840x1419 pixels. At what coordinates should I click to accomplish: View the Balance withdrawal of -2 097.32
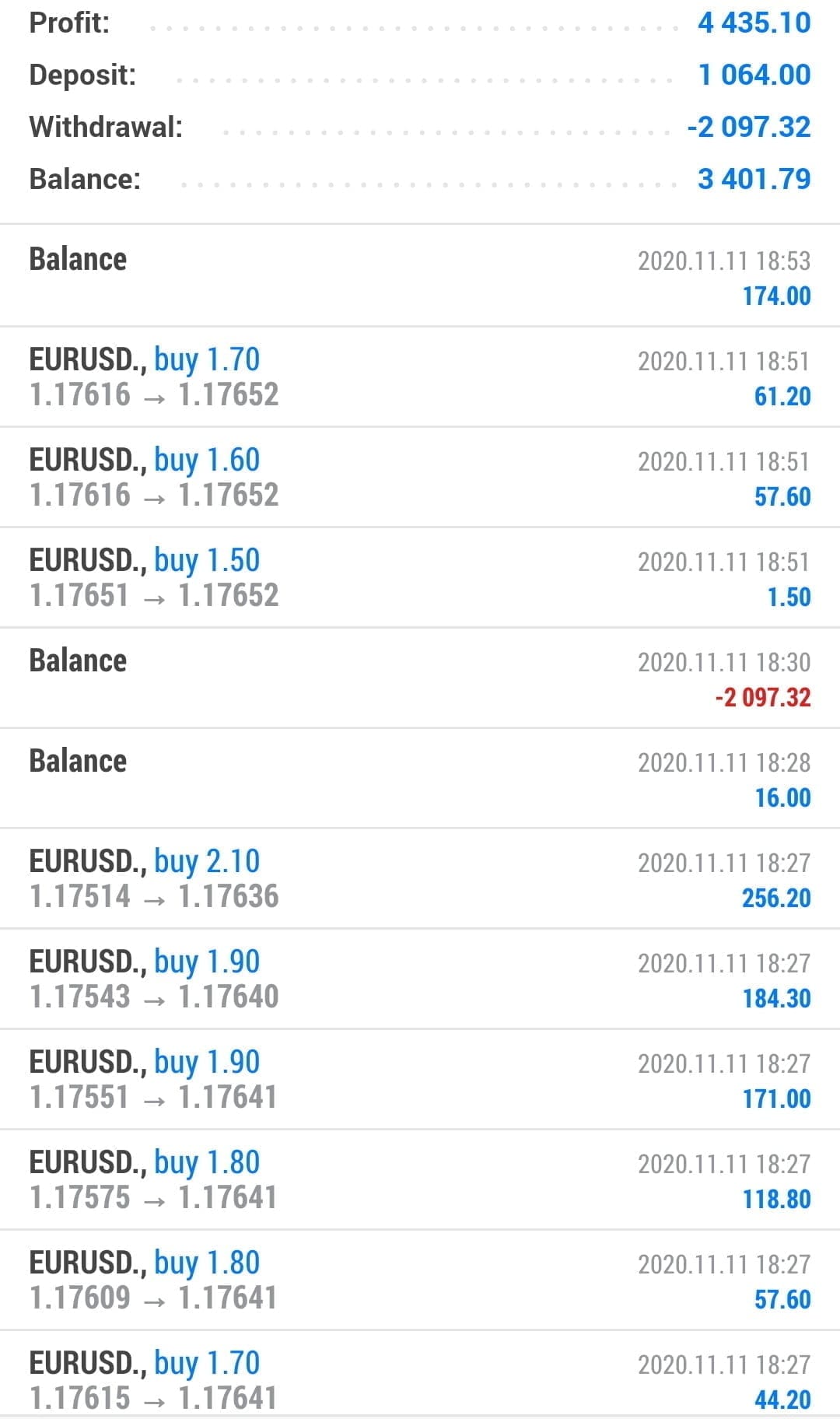420,678
